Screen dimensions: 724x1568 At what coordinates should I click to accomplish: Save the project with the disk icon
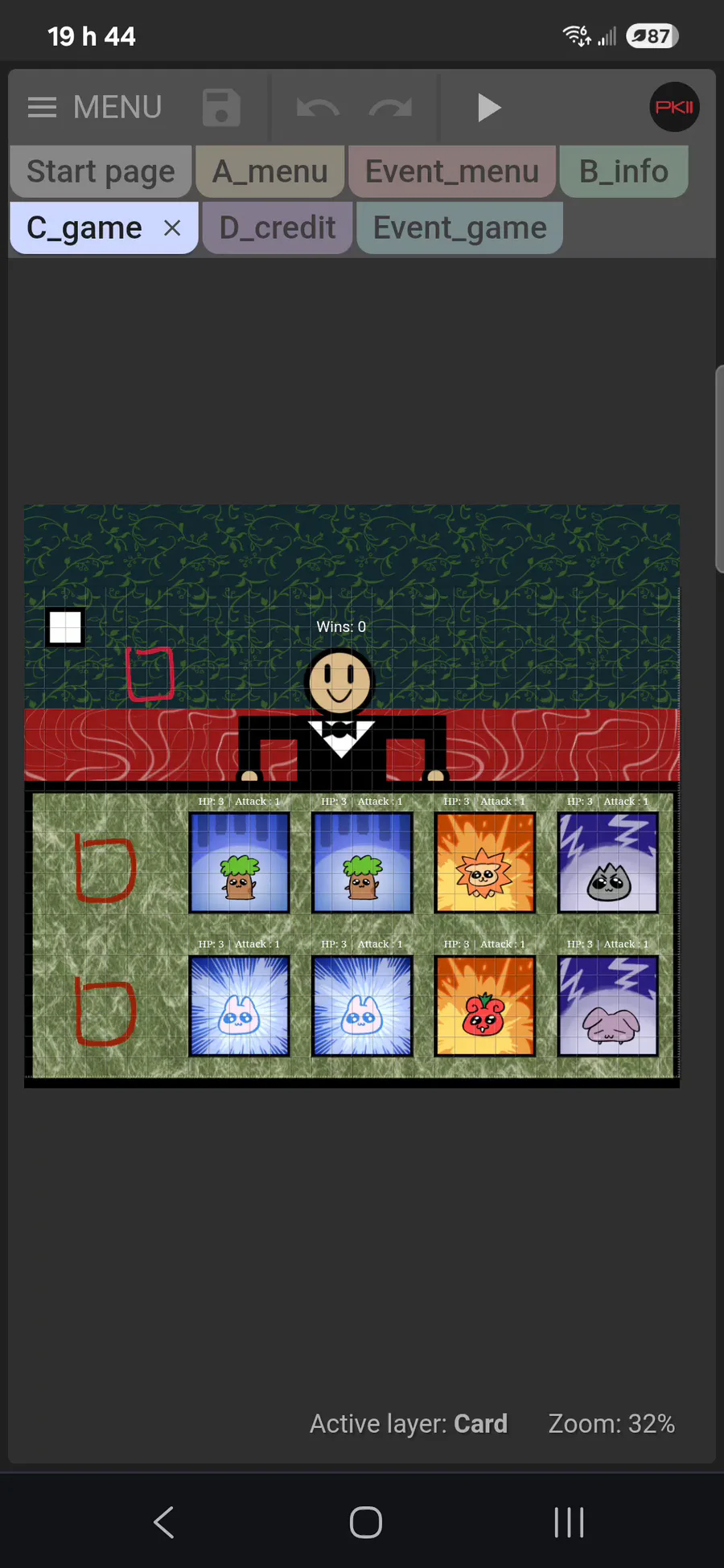pyautogui.click(x=221, y=107)
